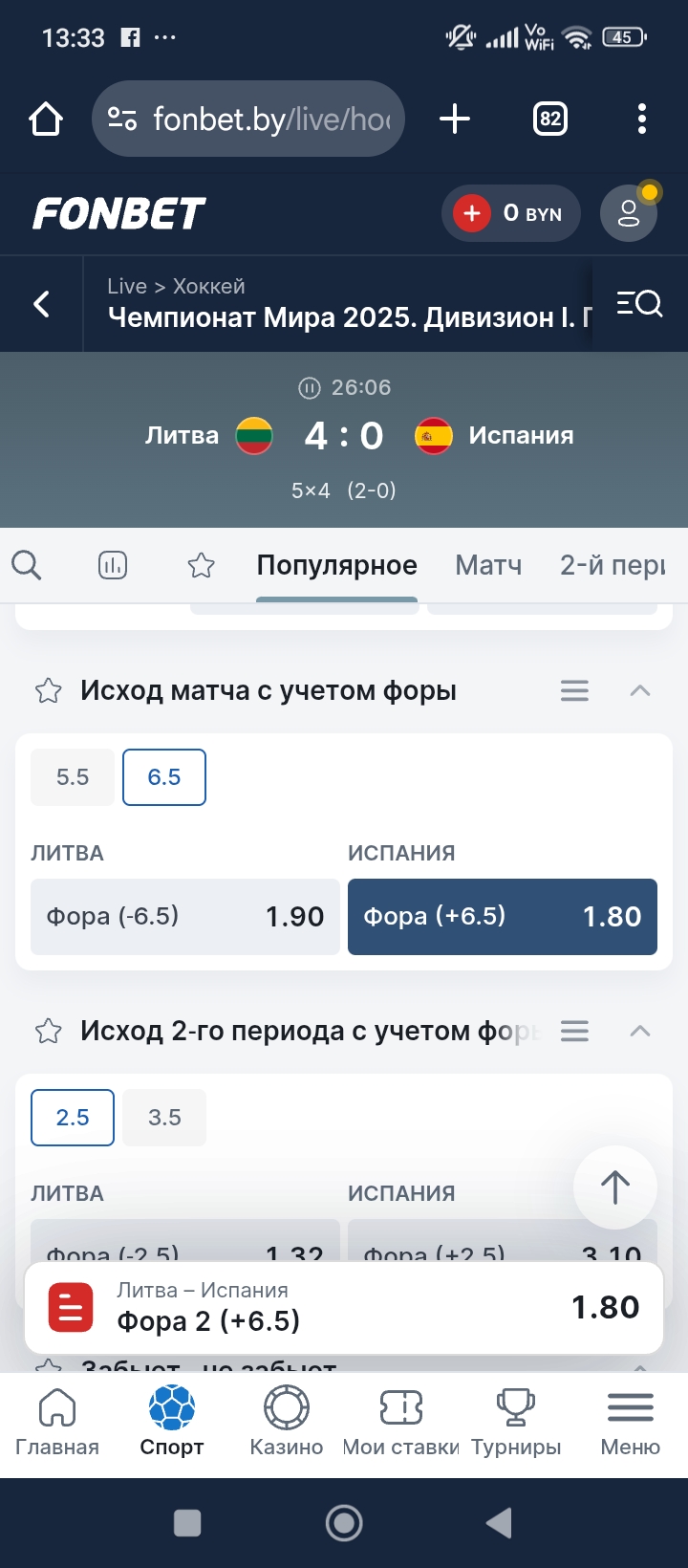Collapse Исход матча с учетом форы section
This screenshot has height=1568, width=688.
coord(640,690)
